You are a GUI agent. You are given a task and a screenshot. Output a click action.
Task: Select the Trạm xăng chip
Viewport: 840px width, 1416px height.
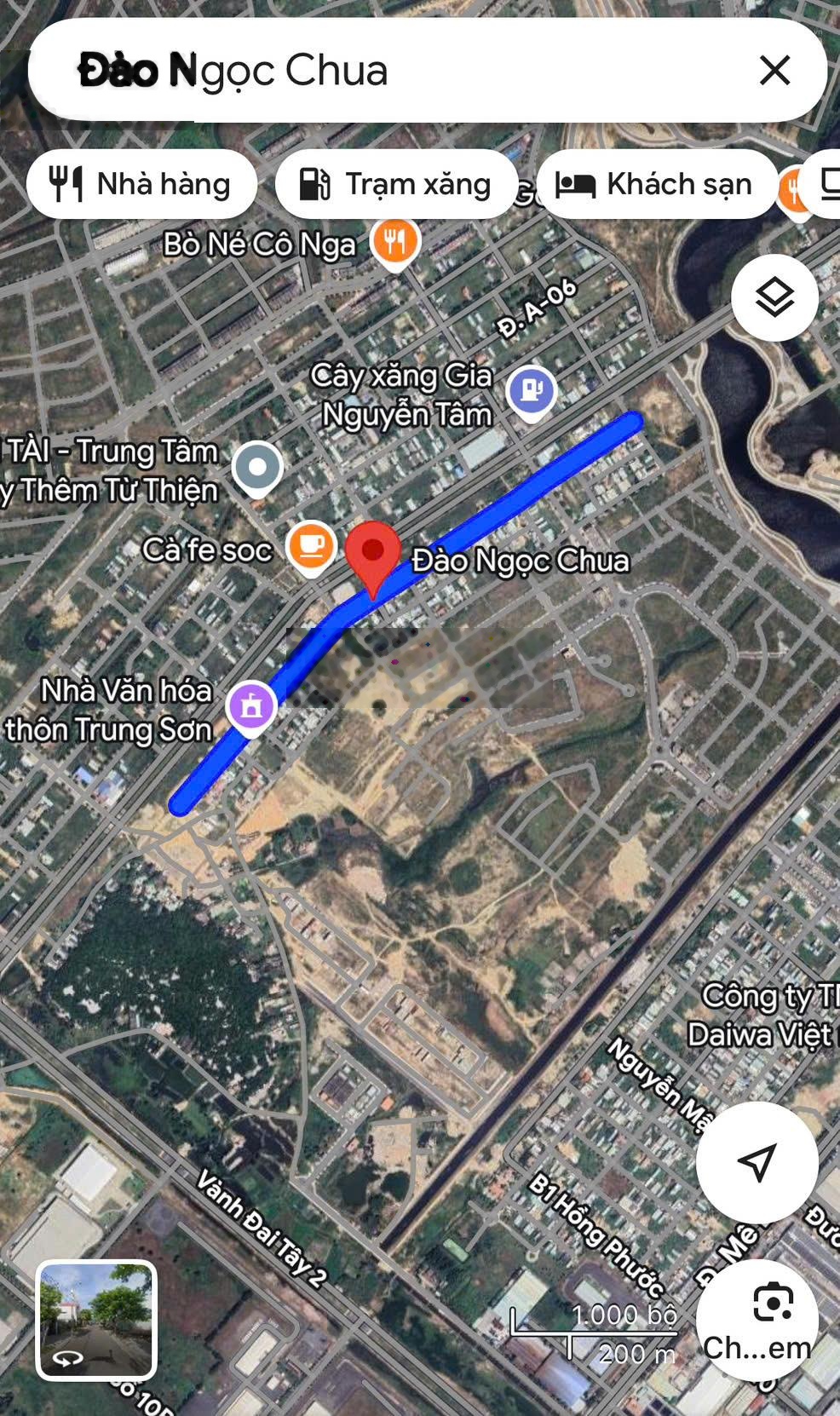(396, 184)
